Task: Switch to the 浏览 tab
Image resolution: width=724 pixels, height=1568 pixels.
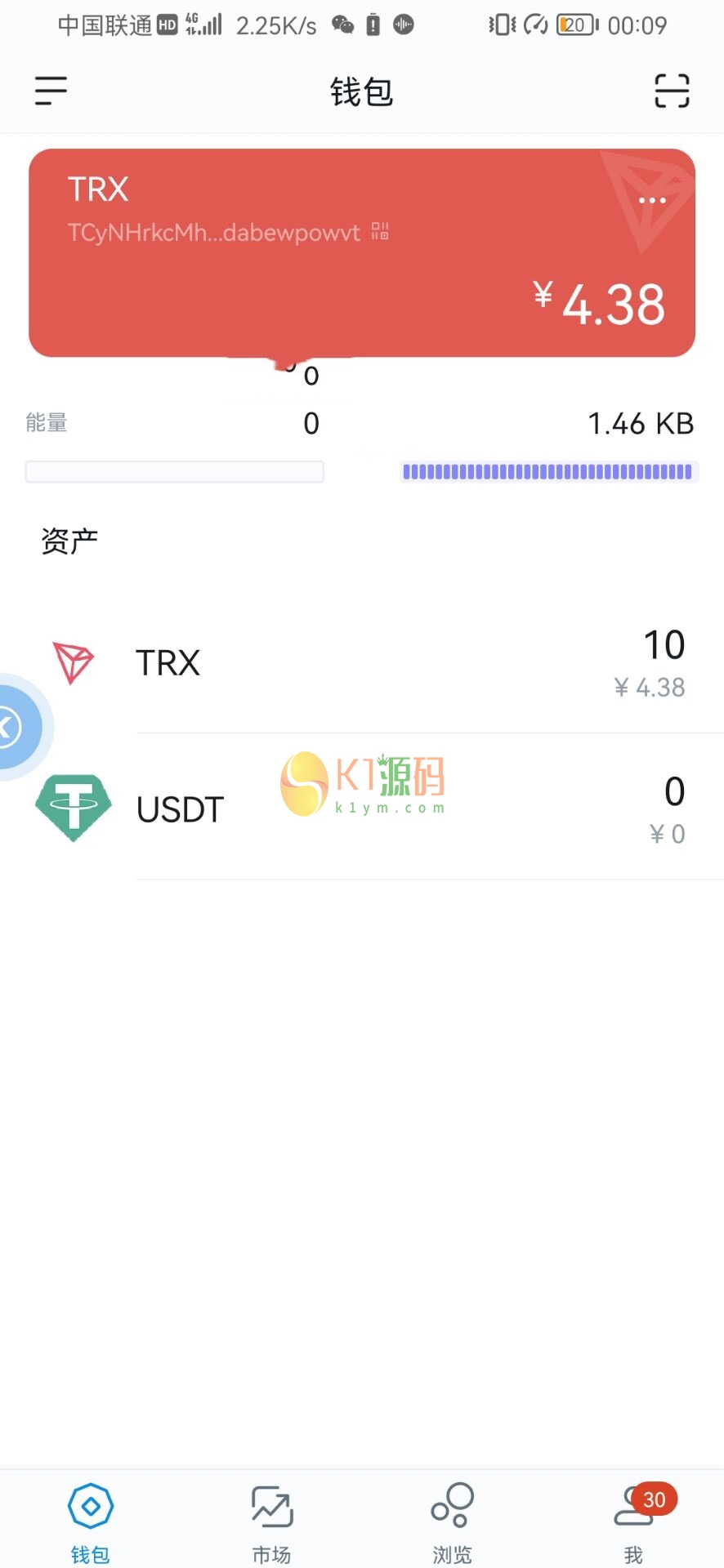Action: click(x=453, y=1521)
